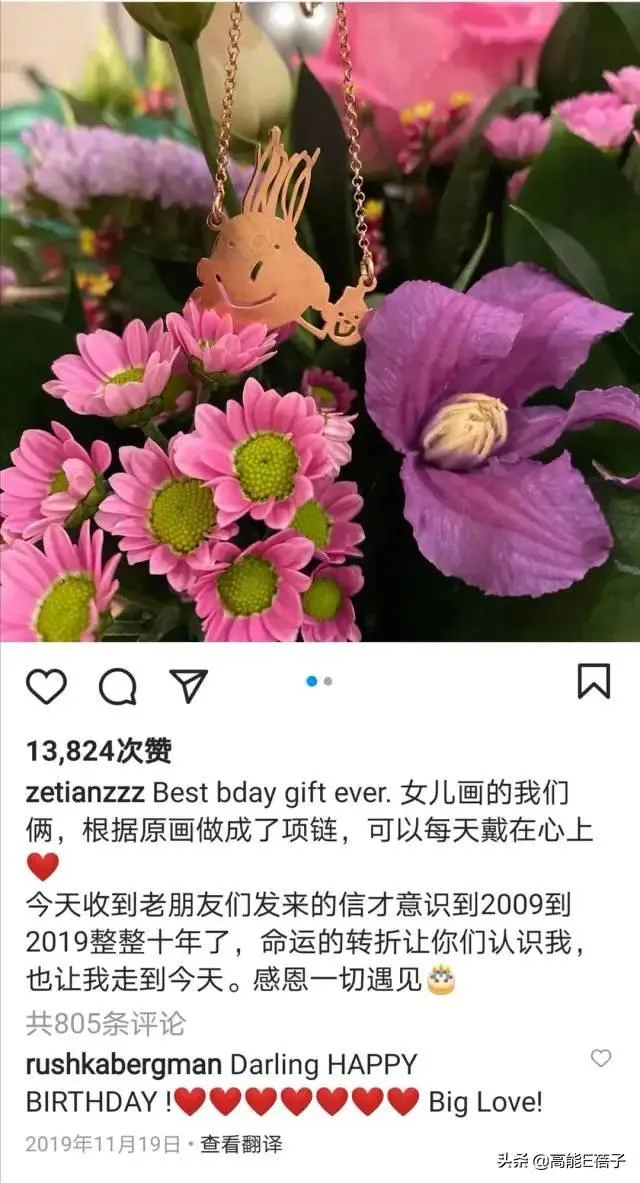This screenshot has height=1183, width=640.
Task: Open comments via the speech bubble icon
Action: pos(117,686)
